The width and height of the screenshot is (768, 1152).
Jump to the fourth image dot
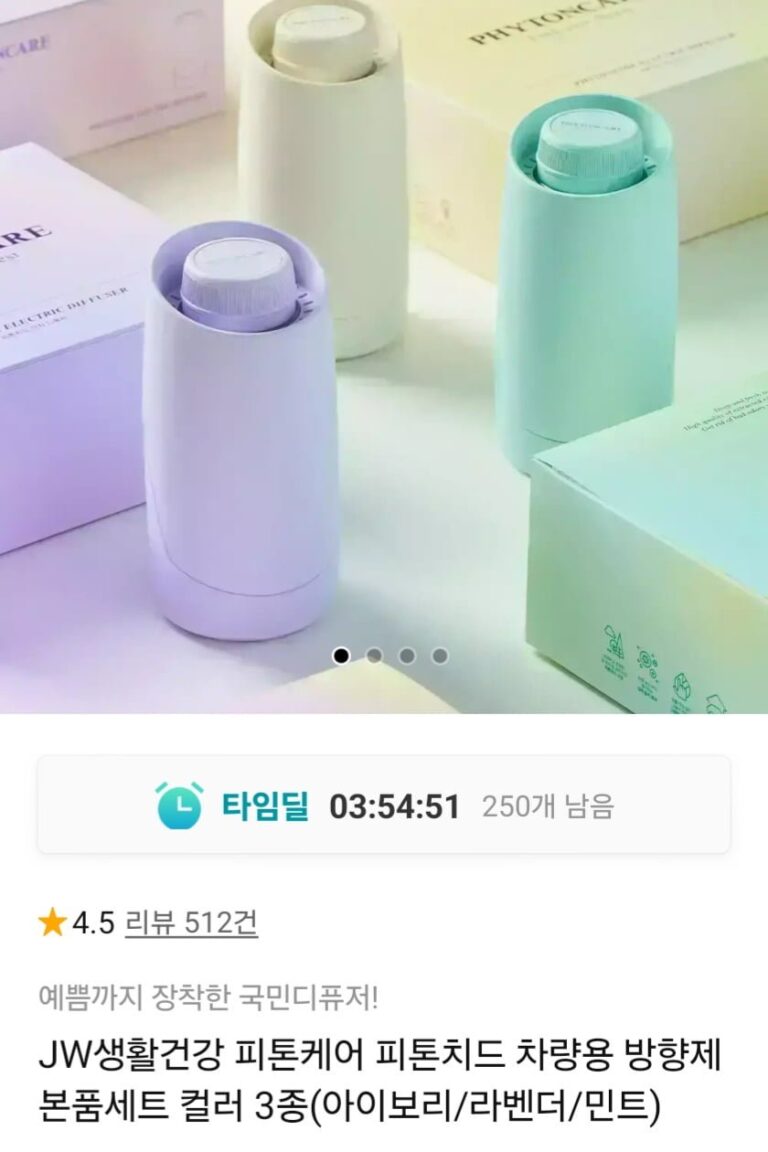[x=440, y=656]
